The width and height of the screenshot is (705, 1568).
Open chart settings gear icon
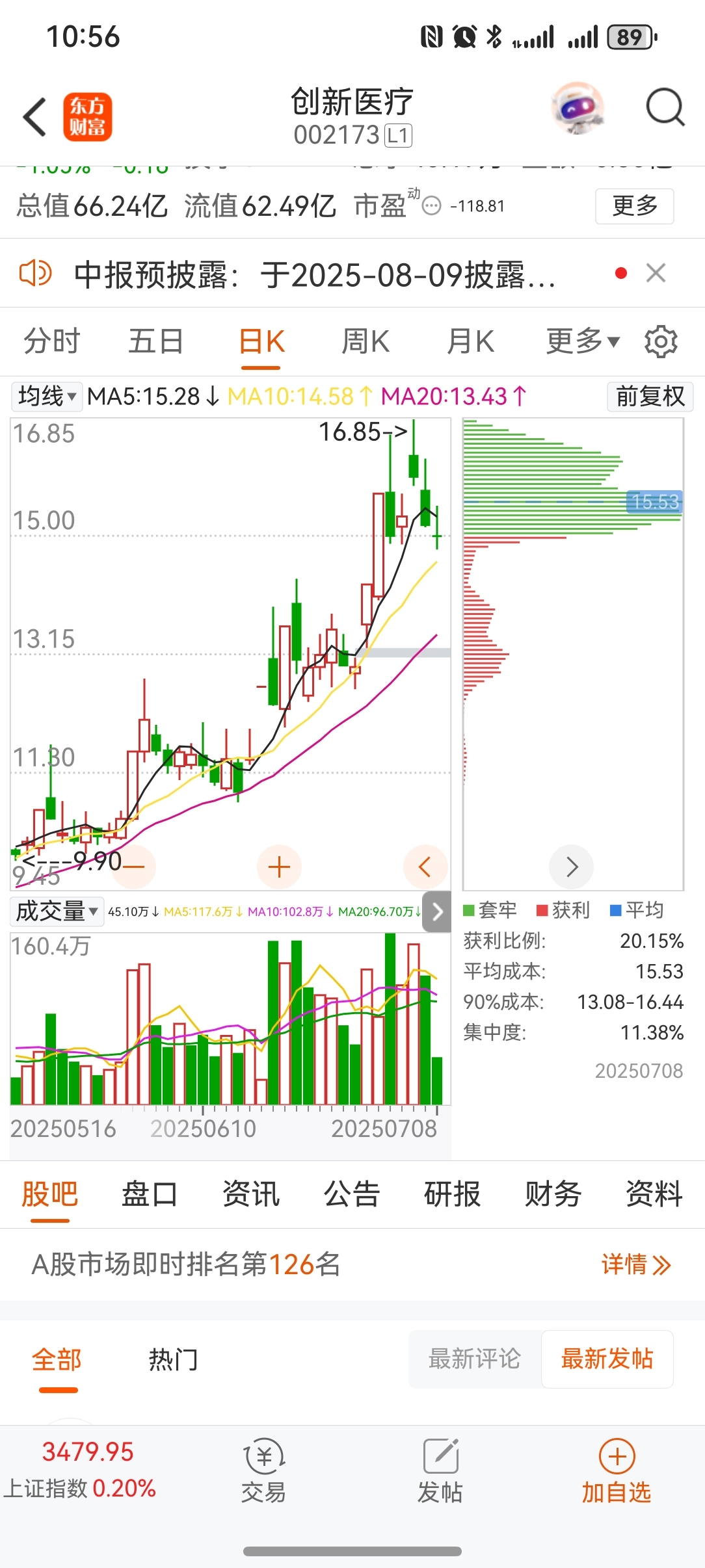(661, 341)
